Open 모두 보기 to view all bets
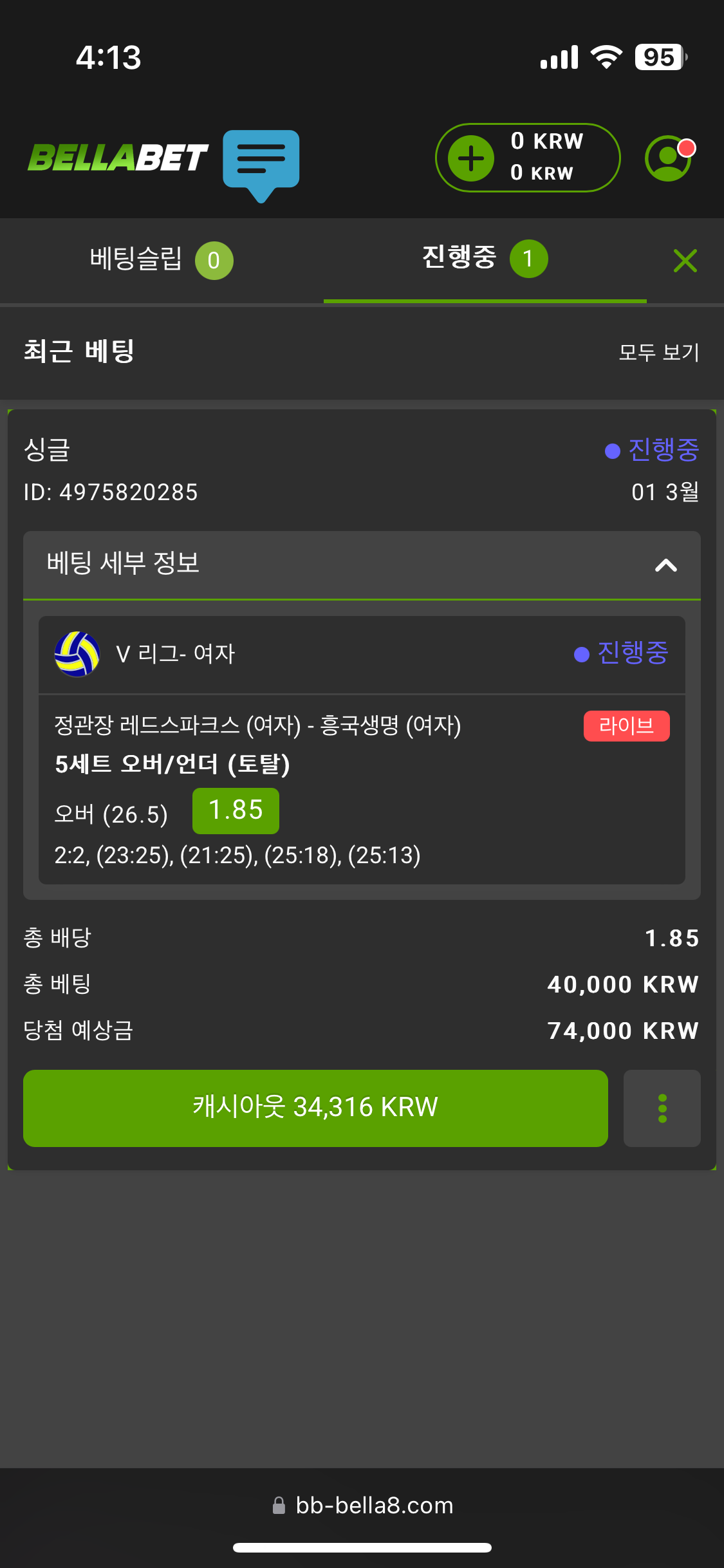Image resolution: width=724 pixels, height=1568 pixels. (659, 353)
